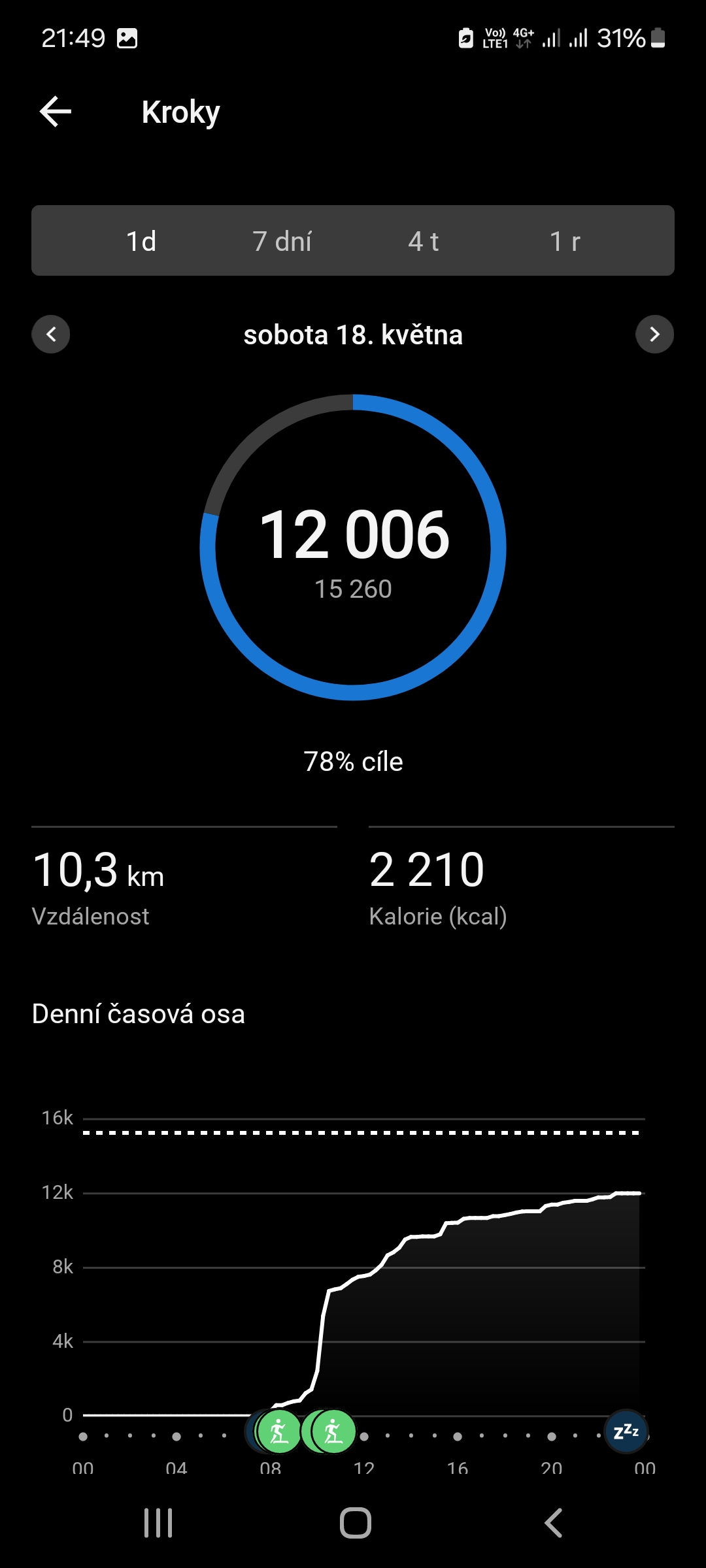
Task: Tap the sleep marker on the timeline
Action: (626, 1431)
